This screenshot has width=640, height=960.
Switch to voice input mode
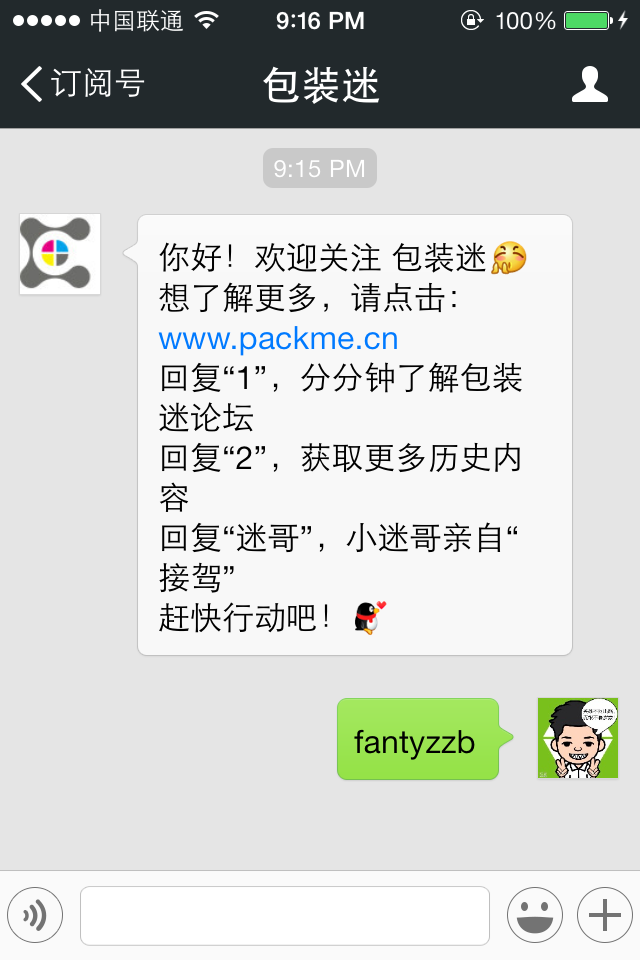coord(35,915)
